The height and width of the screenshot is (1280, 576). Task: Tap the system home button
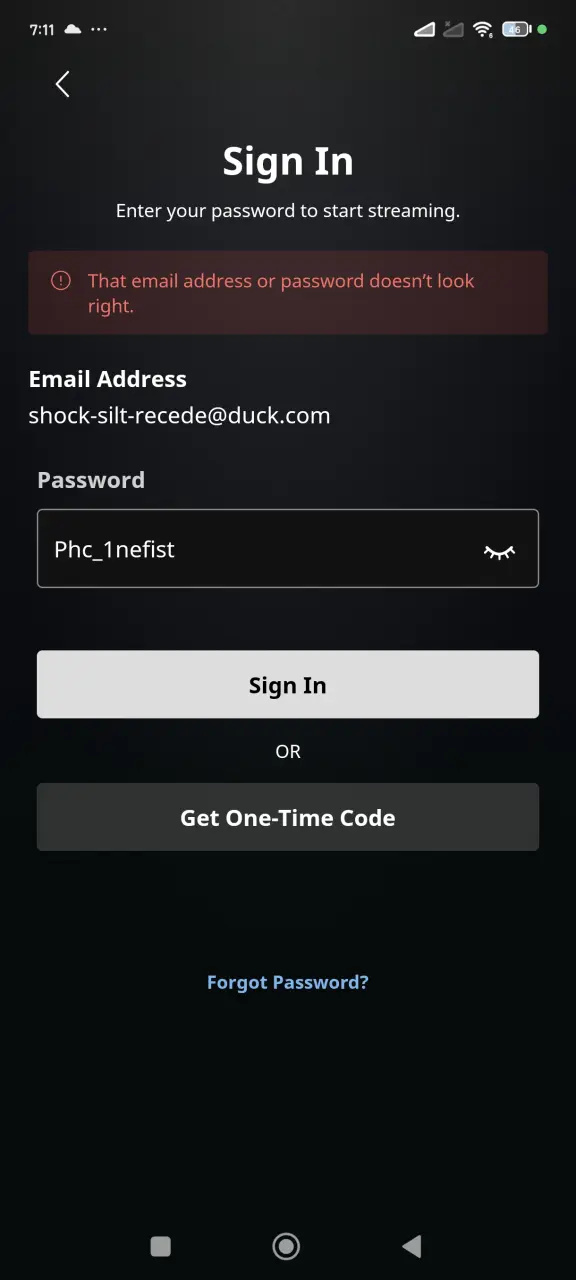286,1245
